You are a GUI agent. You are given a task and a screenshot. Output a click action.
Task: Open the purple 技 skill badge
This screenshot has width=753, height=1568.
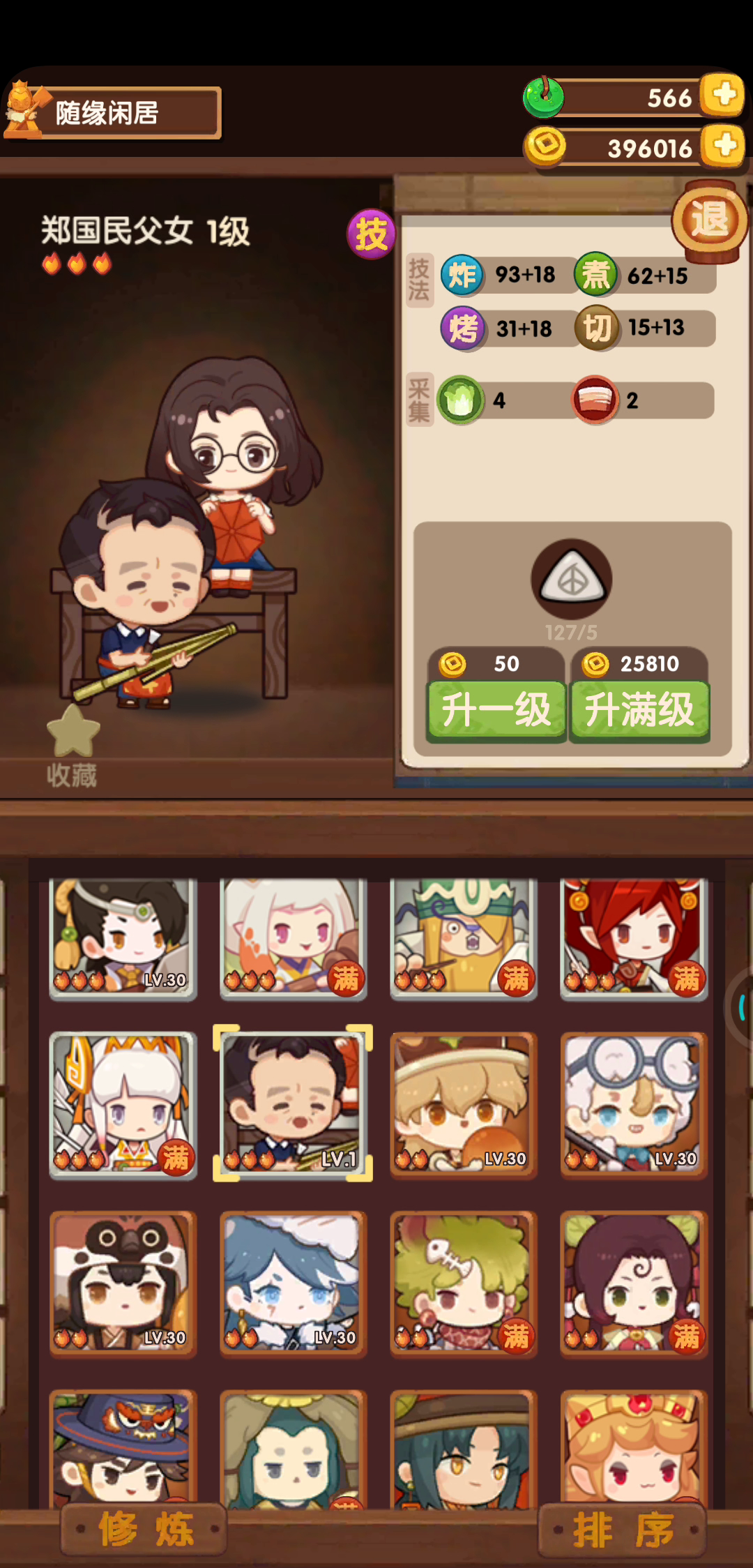tap(371, 234)
